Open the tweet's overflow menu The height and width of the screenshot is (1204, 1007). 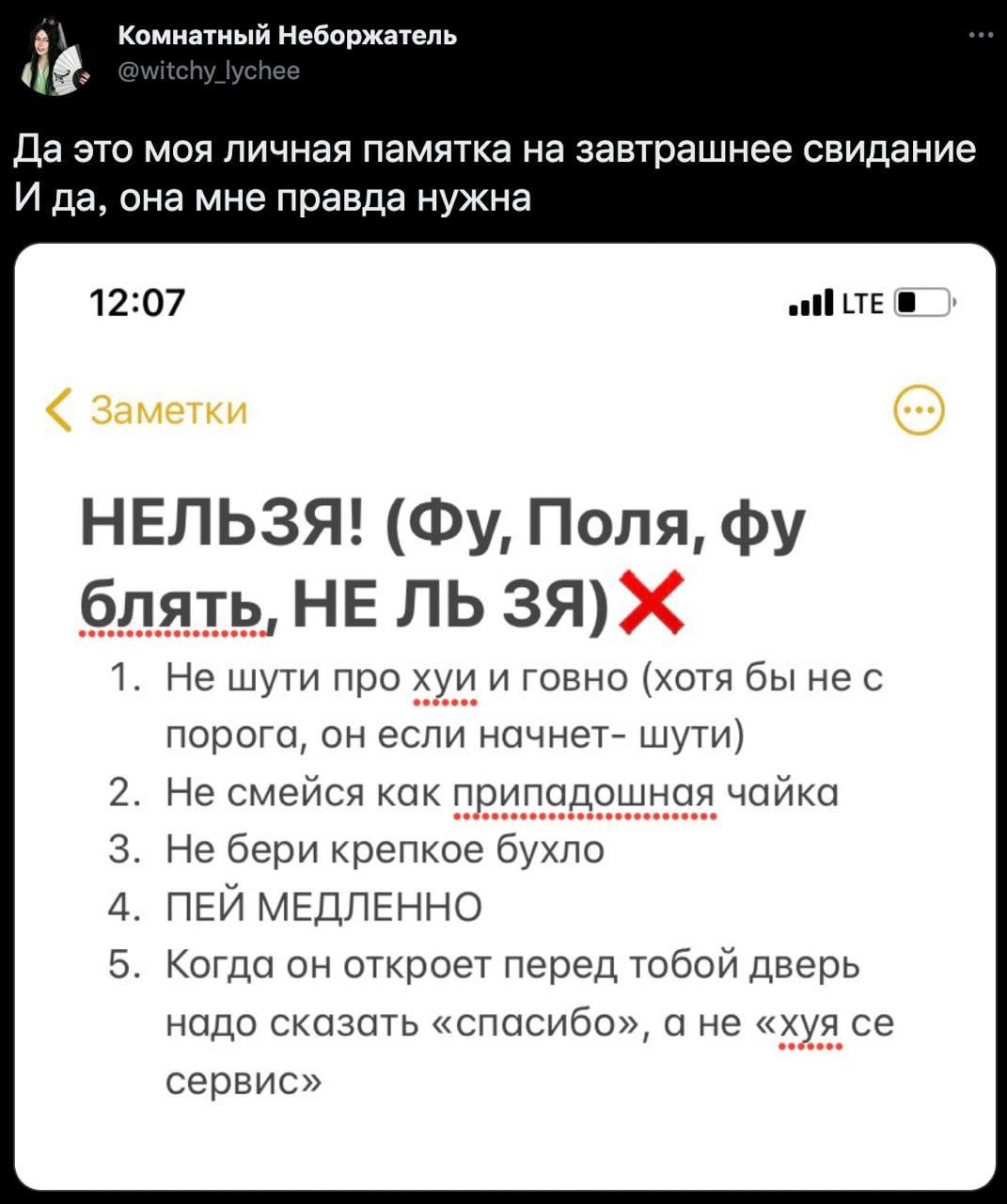(x=981, y=37)
